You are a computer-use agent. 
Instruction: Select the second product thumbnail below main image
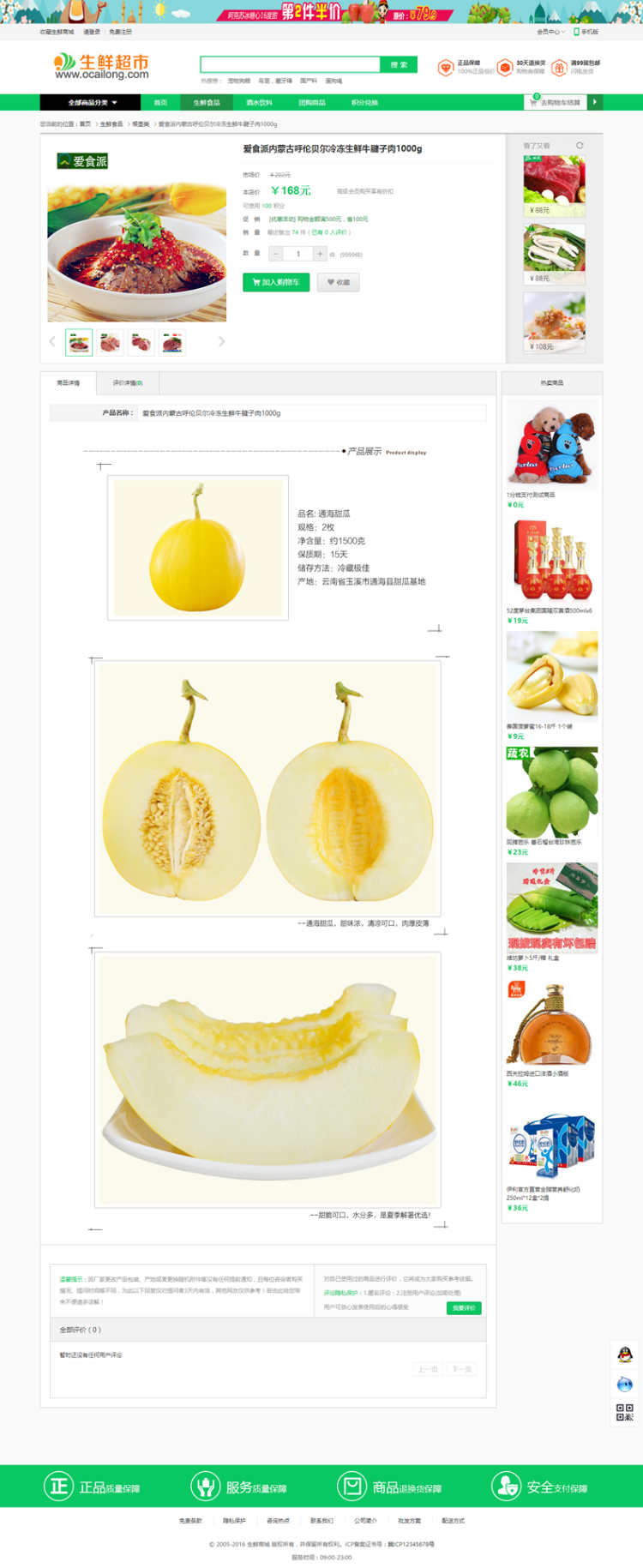pyautogui.click(x=110, y=341)
